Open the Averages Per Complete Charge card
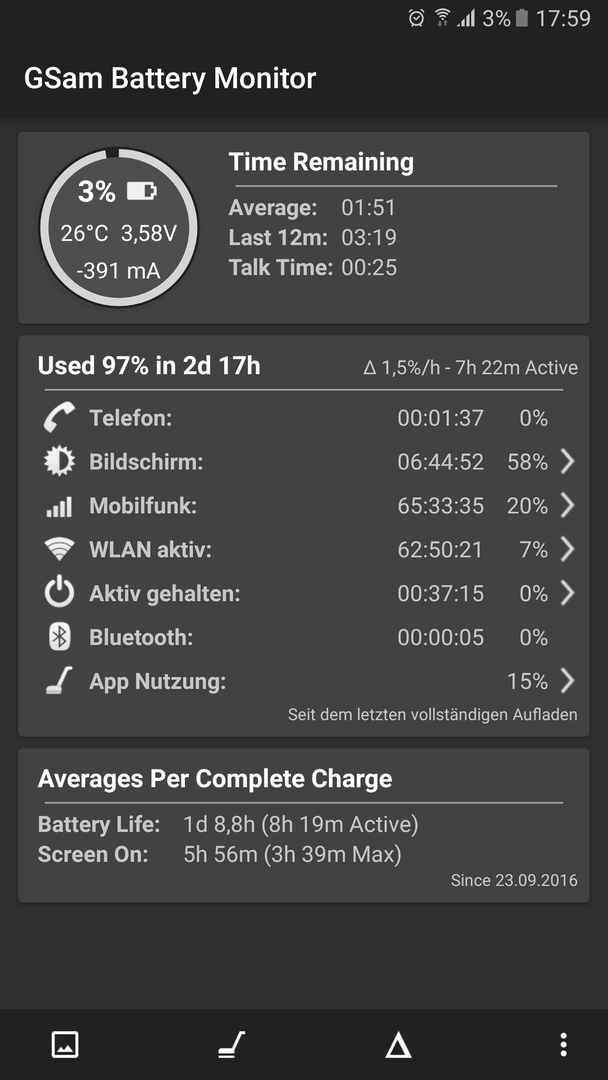This screenshot has width=608, height=1080. tap(304, 825)
